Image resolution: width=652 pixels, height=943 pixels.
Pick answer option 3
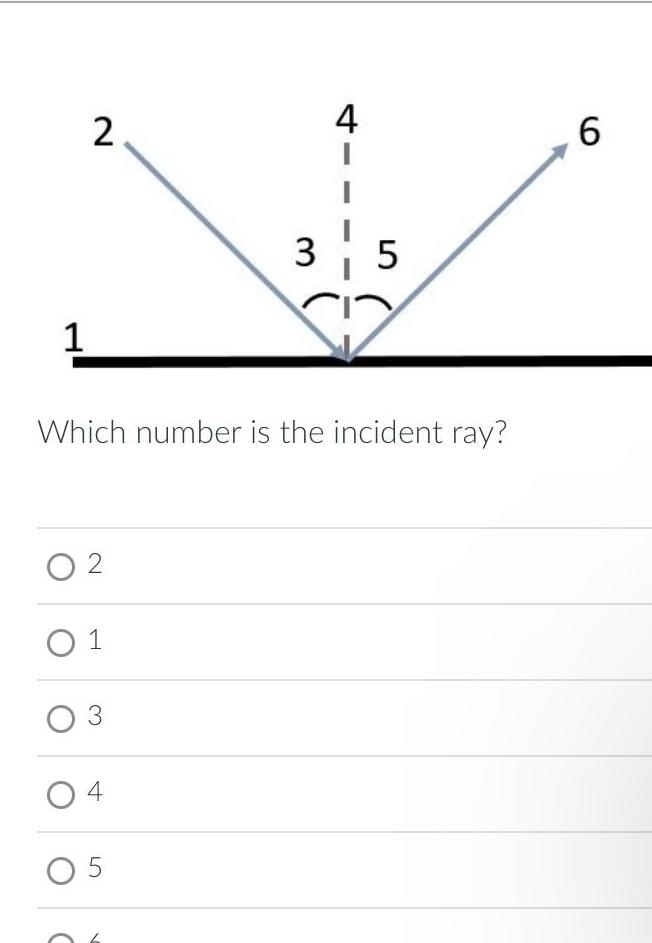click(61, 718)
